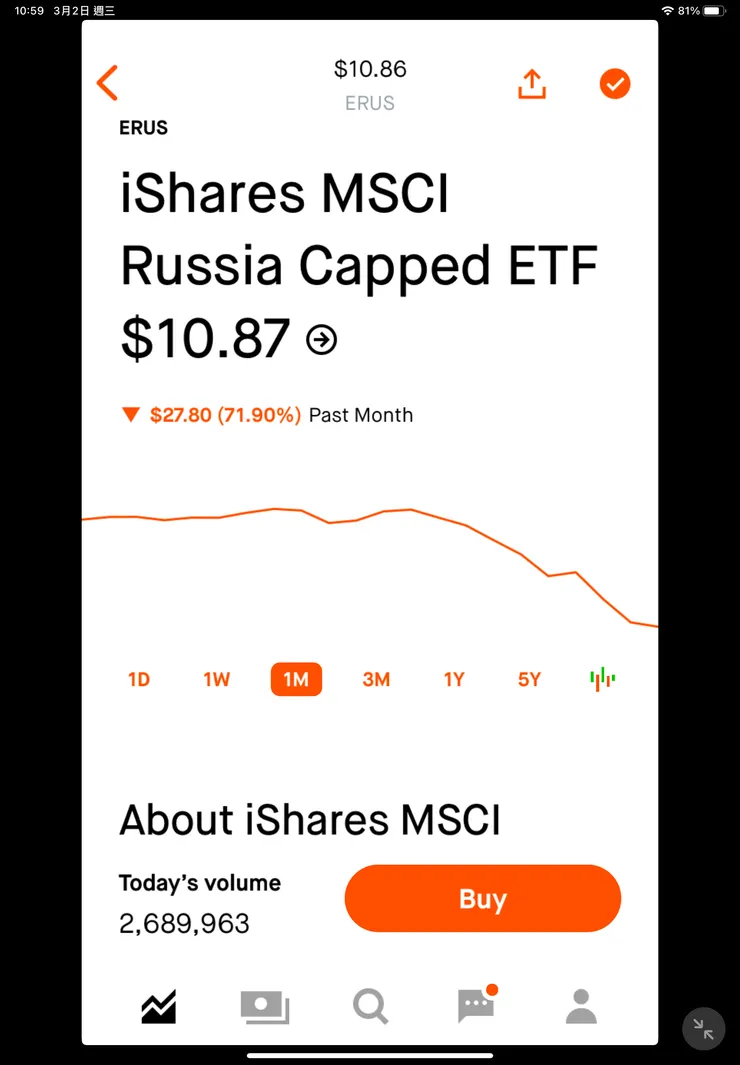Viewport: 740px width, 1065px height.
Task: Open the investing chart tab
Action: 159,1006
